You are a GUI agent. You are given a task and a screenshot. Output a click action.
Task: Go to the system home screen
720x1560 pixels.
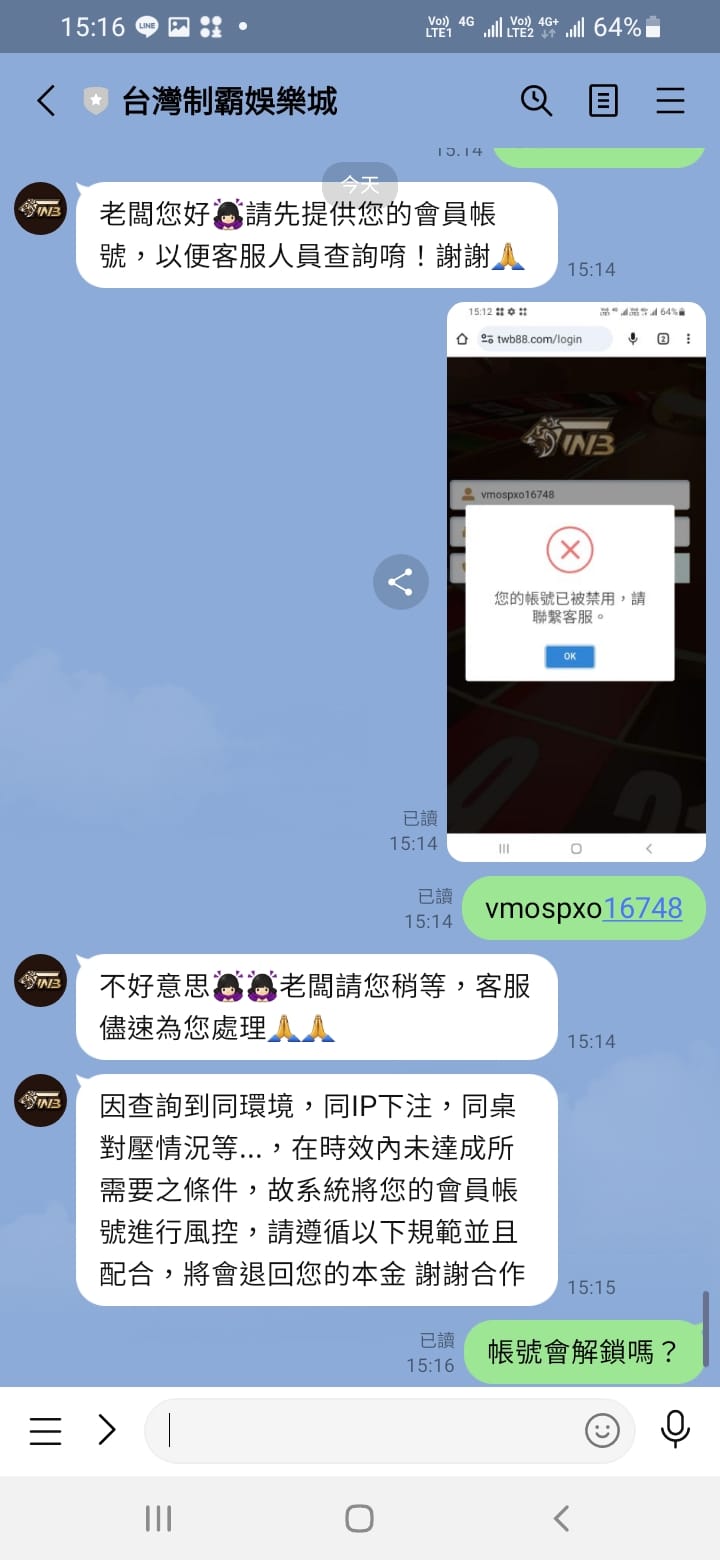click(x=359, y=1519)
